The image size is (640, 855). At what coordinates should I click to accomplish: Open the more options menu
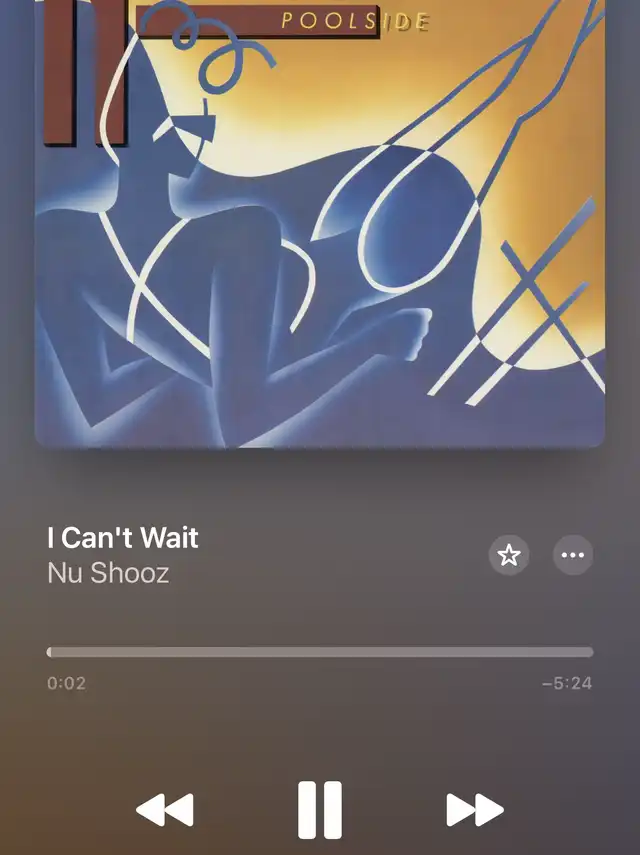tap(573, 555)
